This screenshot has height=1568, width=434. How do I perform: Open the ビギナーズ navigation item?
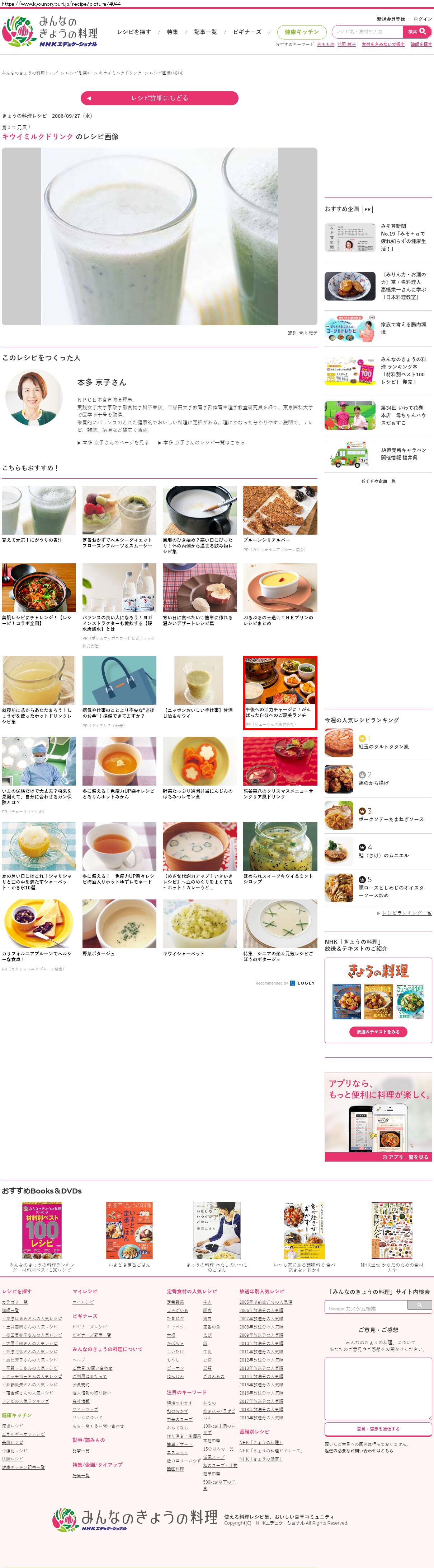[x=247, y=32]
